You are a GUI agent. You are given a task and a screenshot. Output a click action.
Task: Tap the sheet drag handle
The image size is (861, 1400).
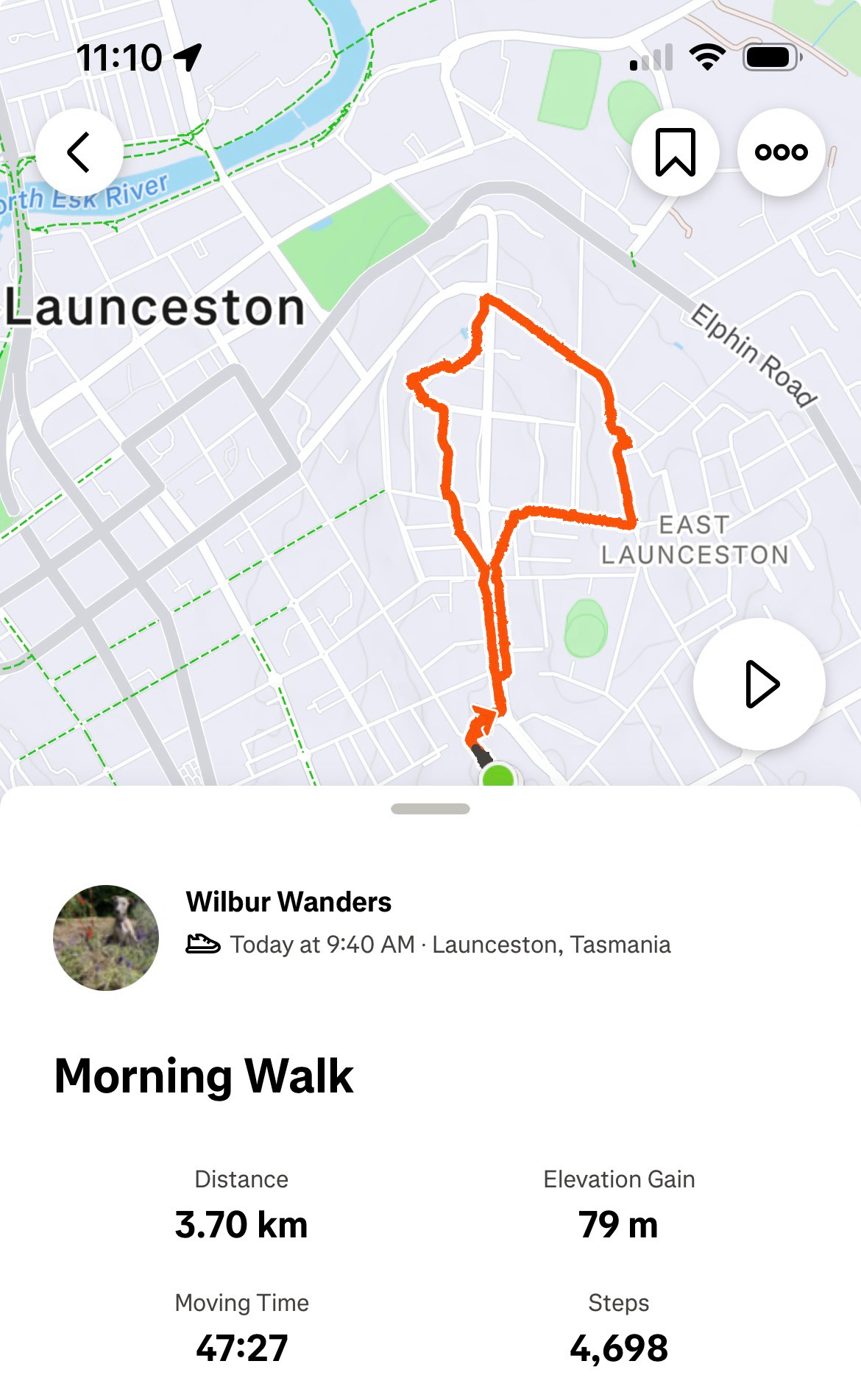(x=431, y=809)
